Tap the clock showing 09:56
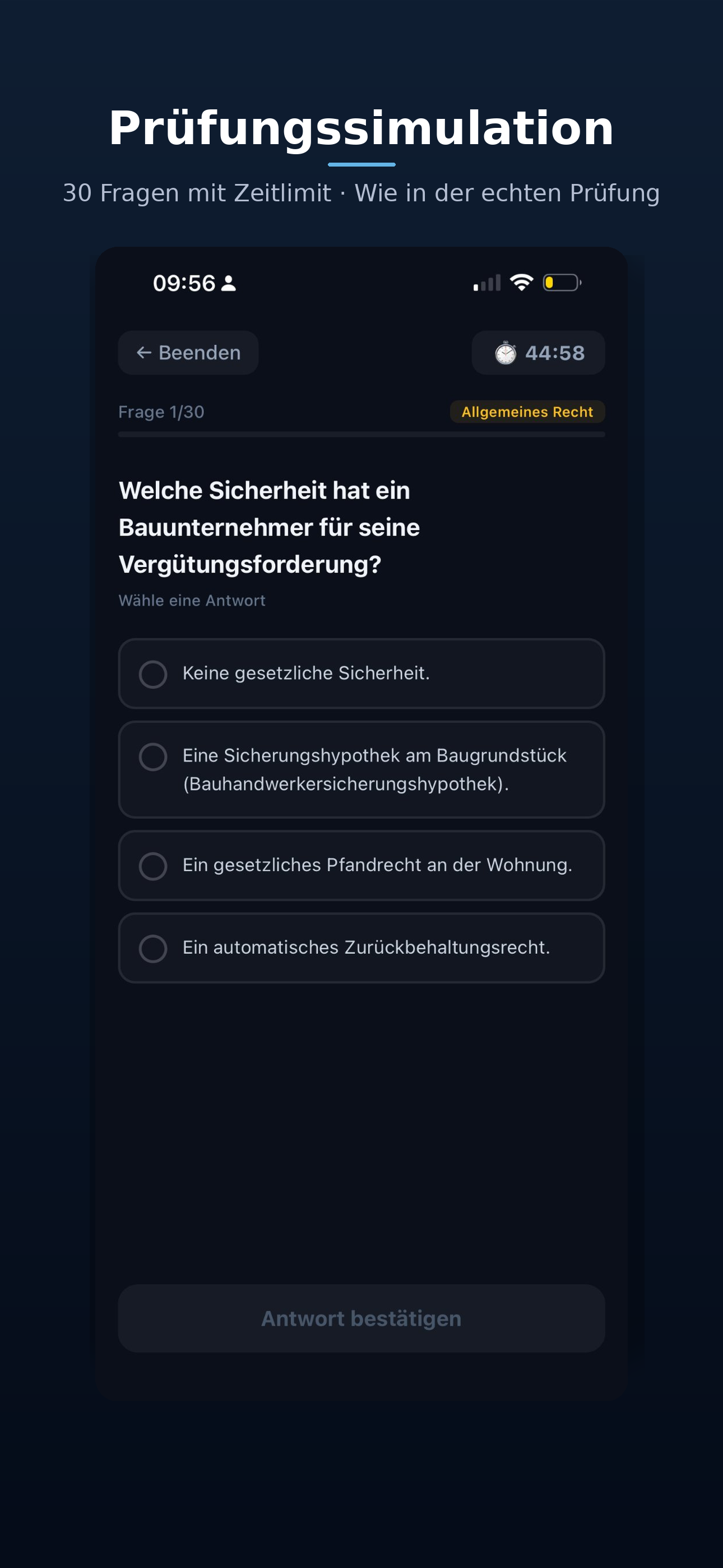The height and width of the screenshot is (1568, 723). (184, 283)
